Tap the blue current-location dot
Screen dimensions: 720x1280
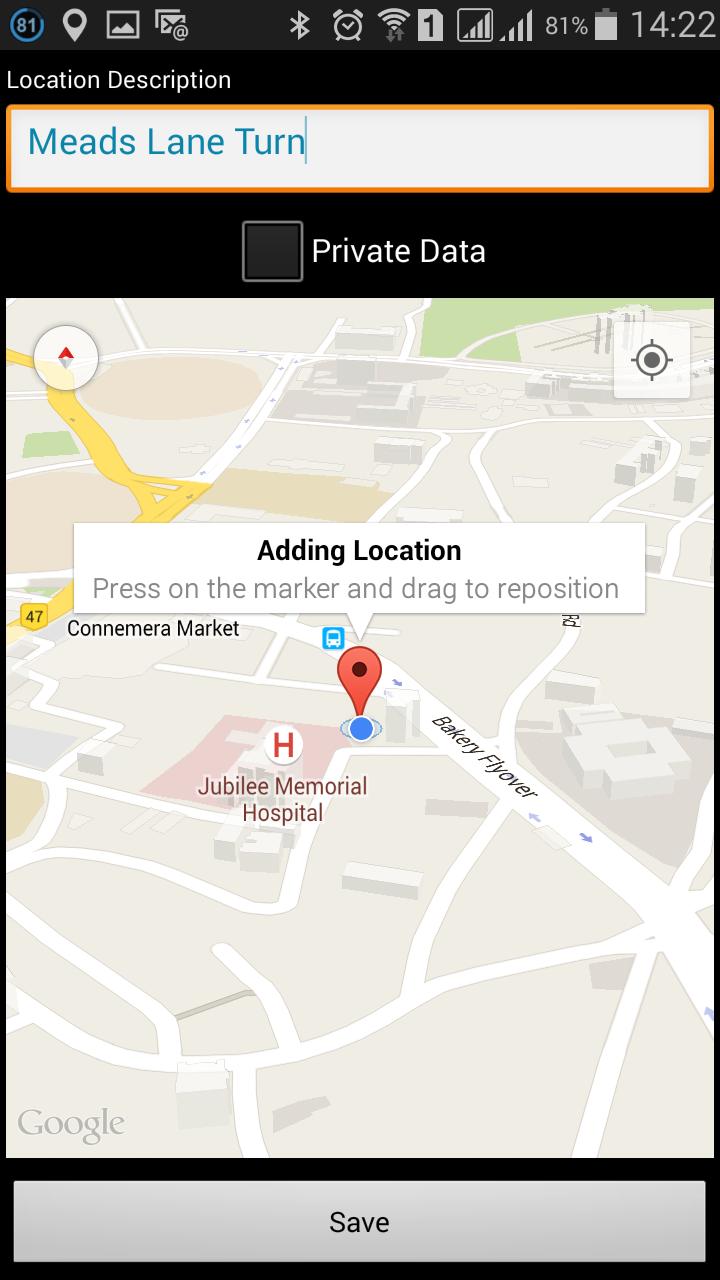(x=361, y=728)
